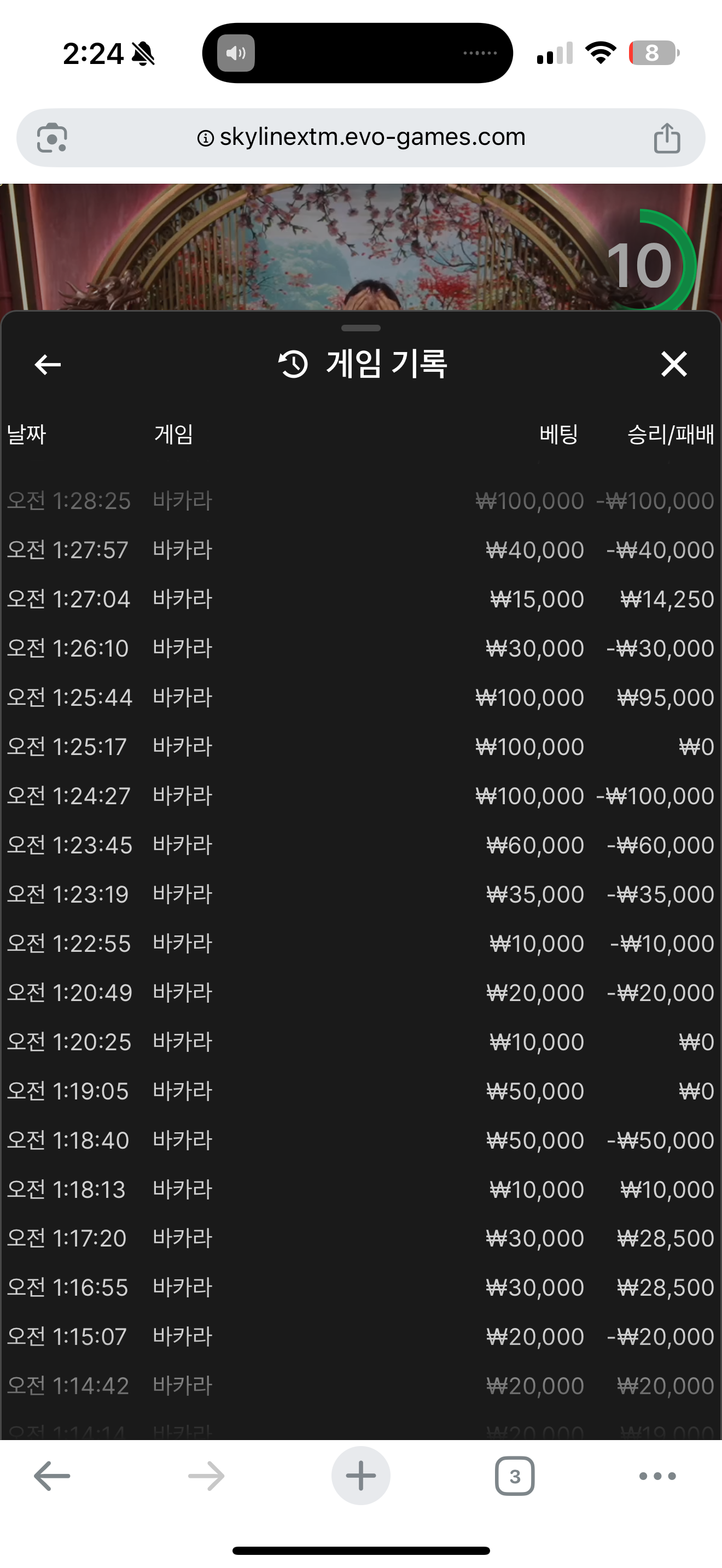
Task: Open the baccarat record from 1:27:57
Action: click(x=360, y=549)
